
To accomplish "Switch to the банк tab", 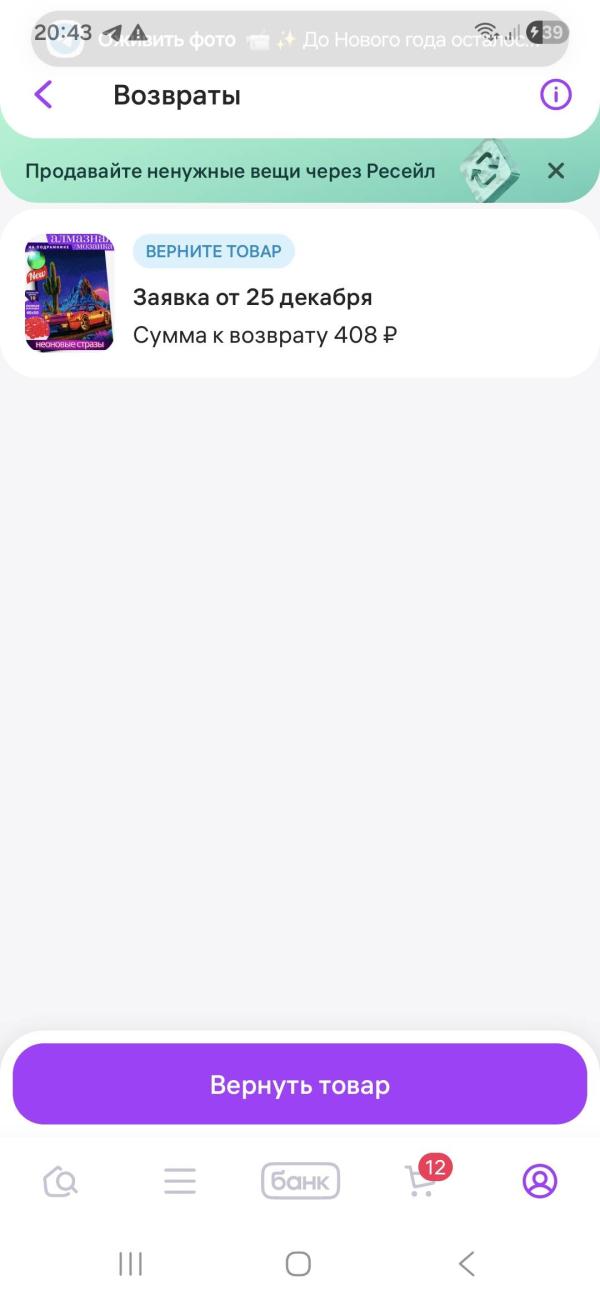I will click(300, 1182).
